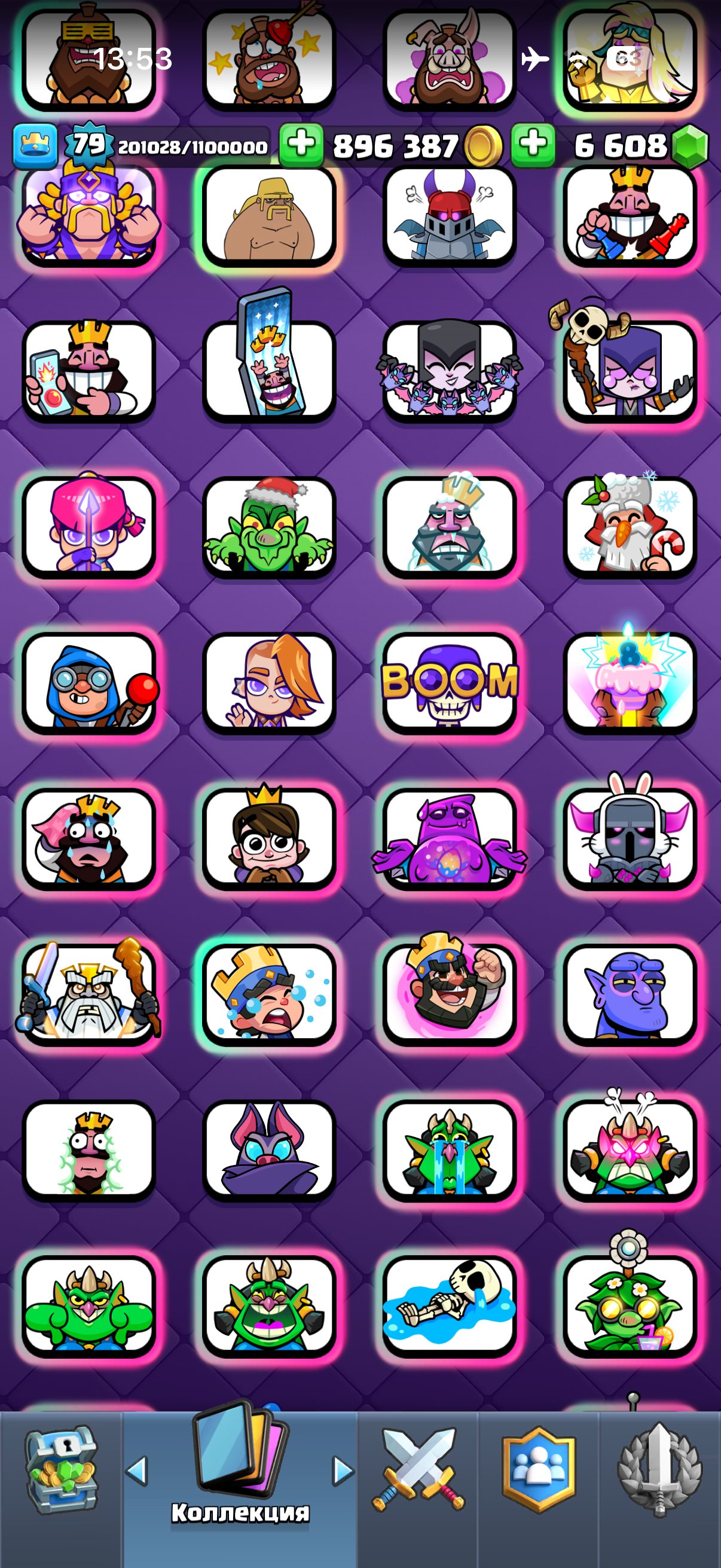Add gems with the green plus button

point(533,145)
